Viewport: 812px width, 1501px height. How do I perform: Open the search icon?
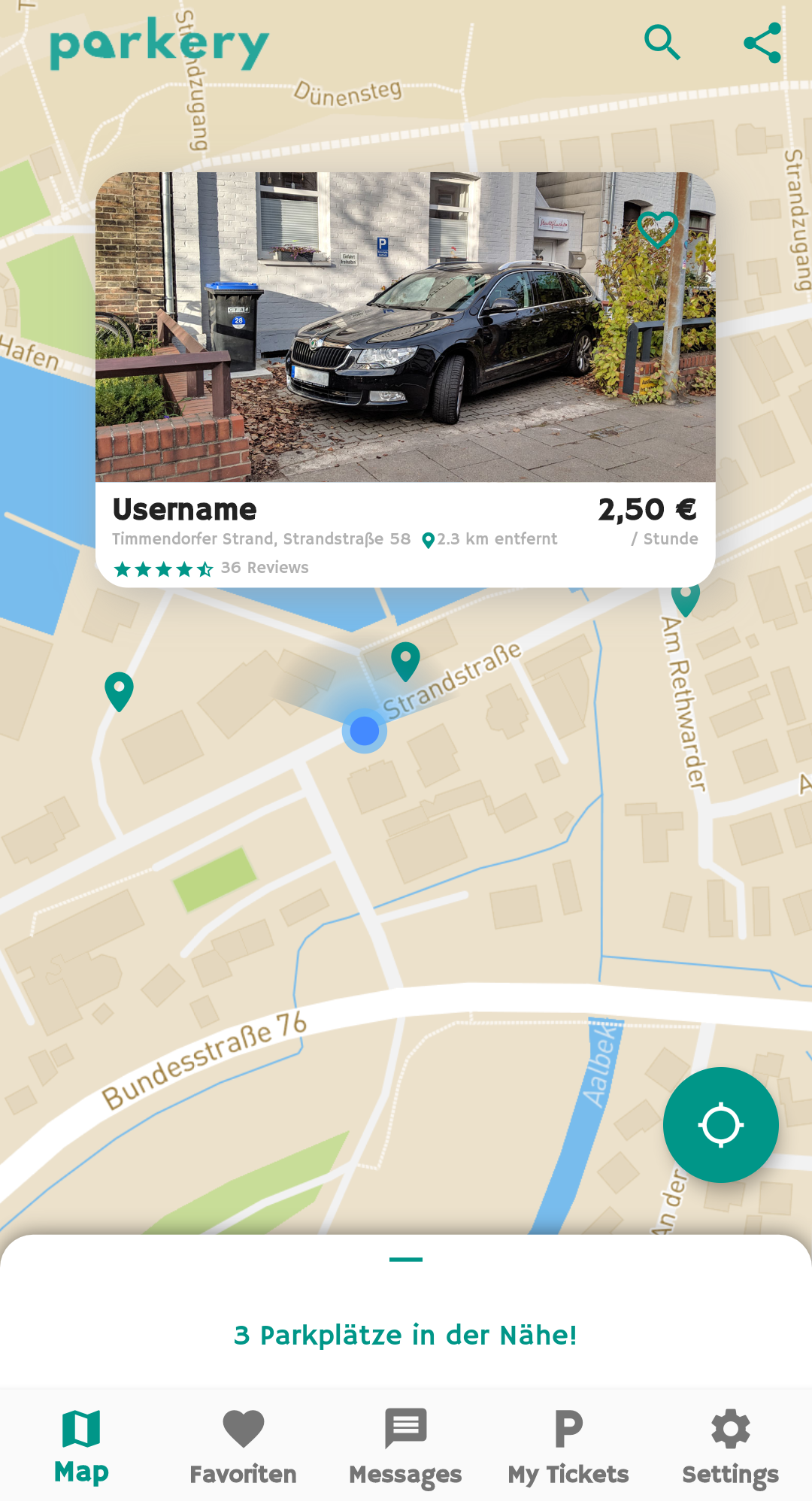tap(662, 42)
